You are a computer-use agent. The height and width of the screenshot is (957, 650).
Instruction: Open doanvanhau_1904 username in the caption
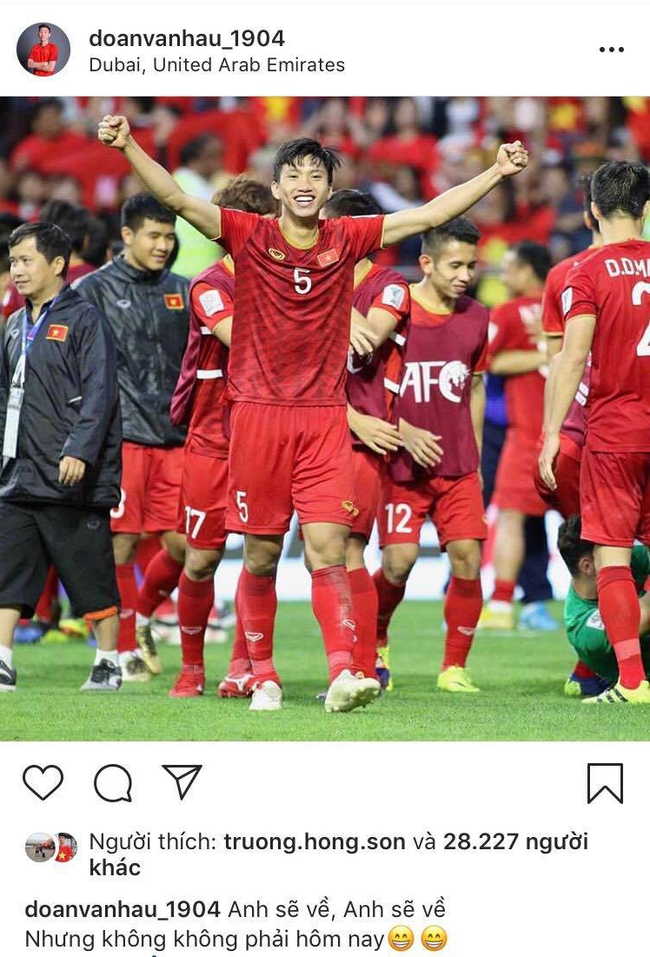pyautogui.click(x=122, y=909)
